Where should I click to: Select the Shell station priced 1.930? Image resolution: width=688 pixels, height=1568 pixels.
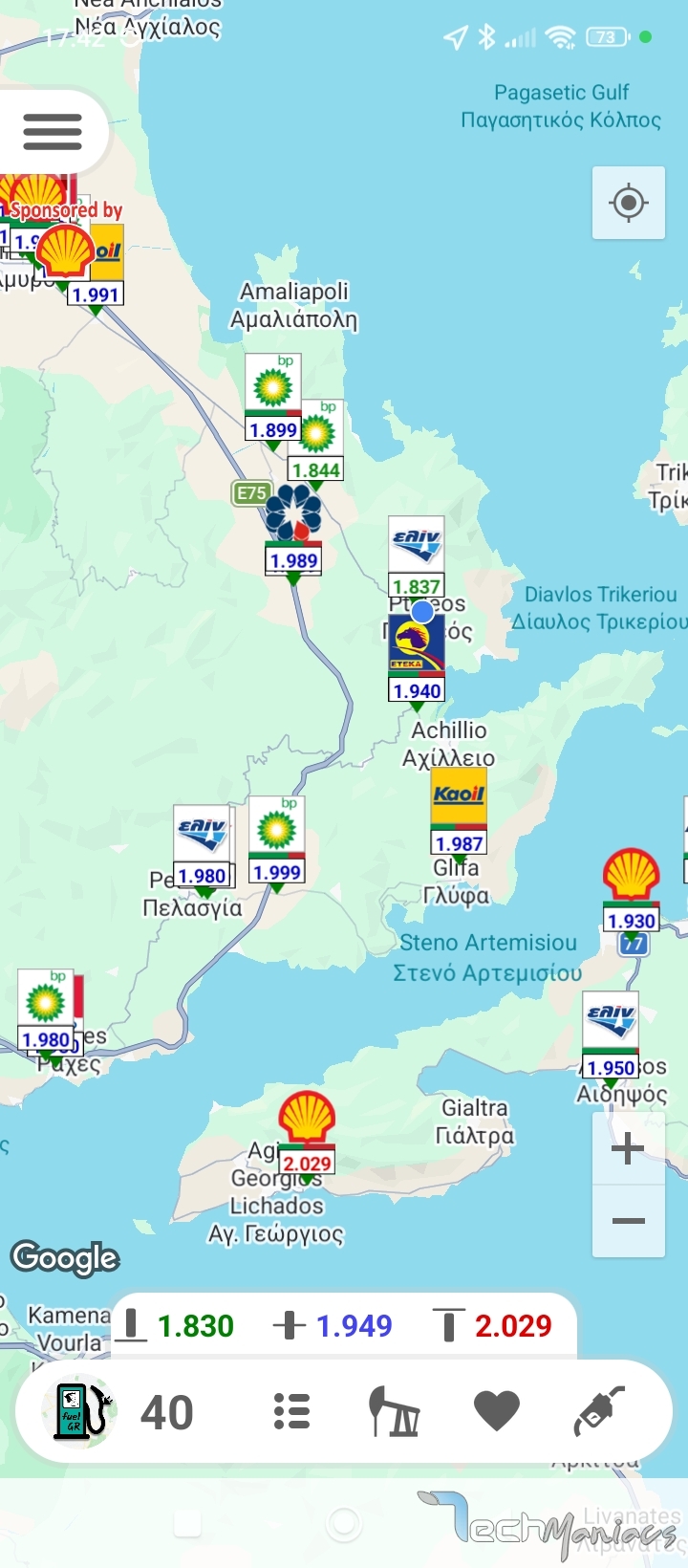[x=631, y=884]
